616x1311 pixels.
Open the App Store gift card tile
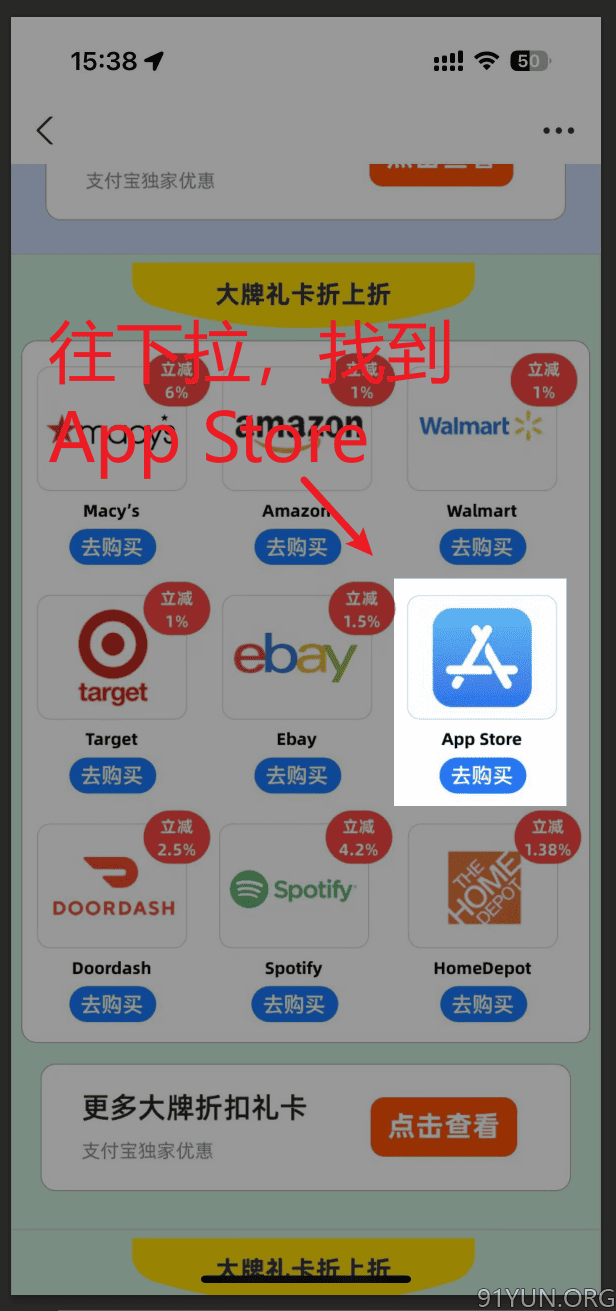482,657
